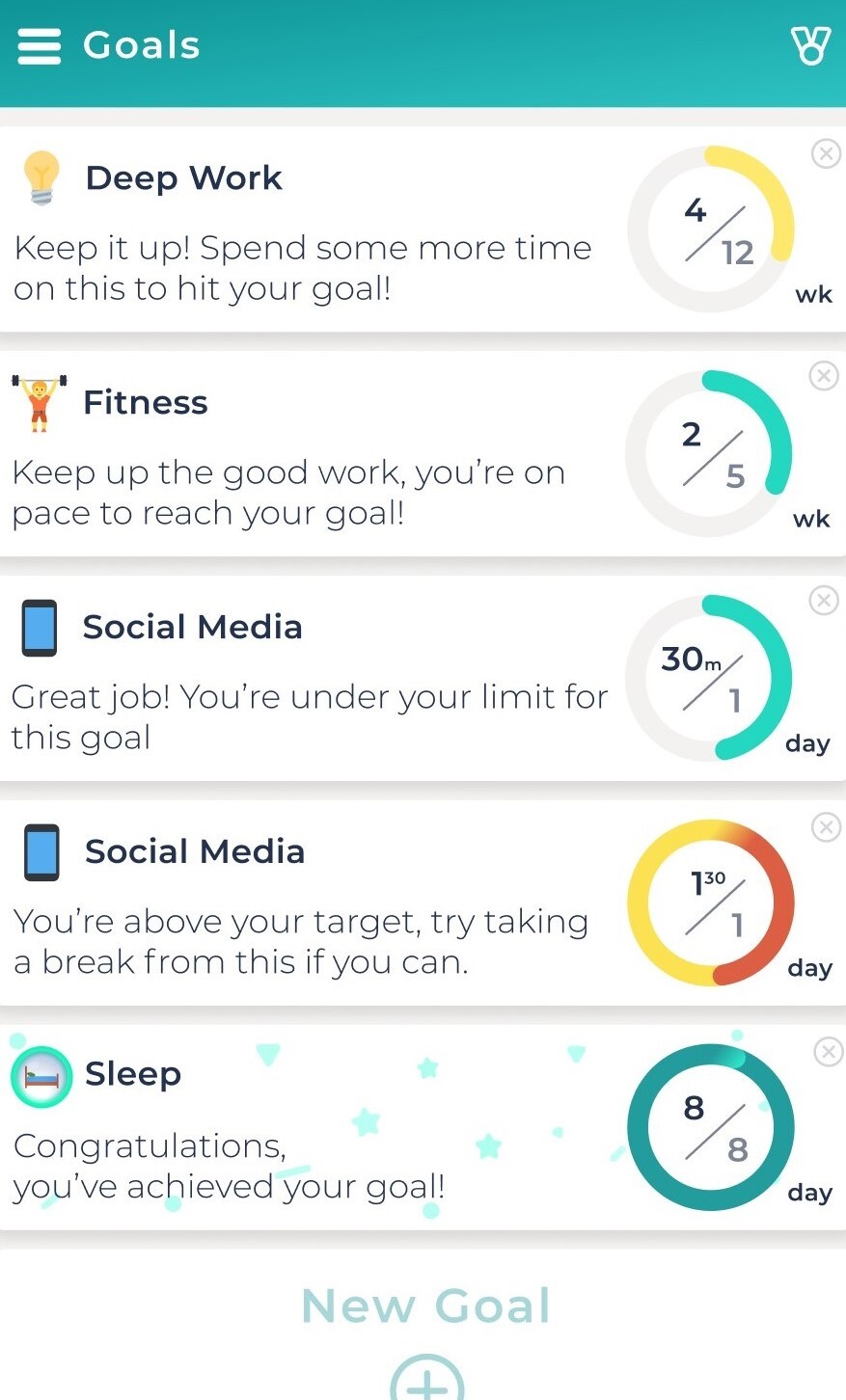The width and height of the screenshot is (846, 1400).
Task: Open the Deep Work goal card
Action: pyautogui.click(x=423, y=229)
